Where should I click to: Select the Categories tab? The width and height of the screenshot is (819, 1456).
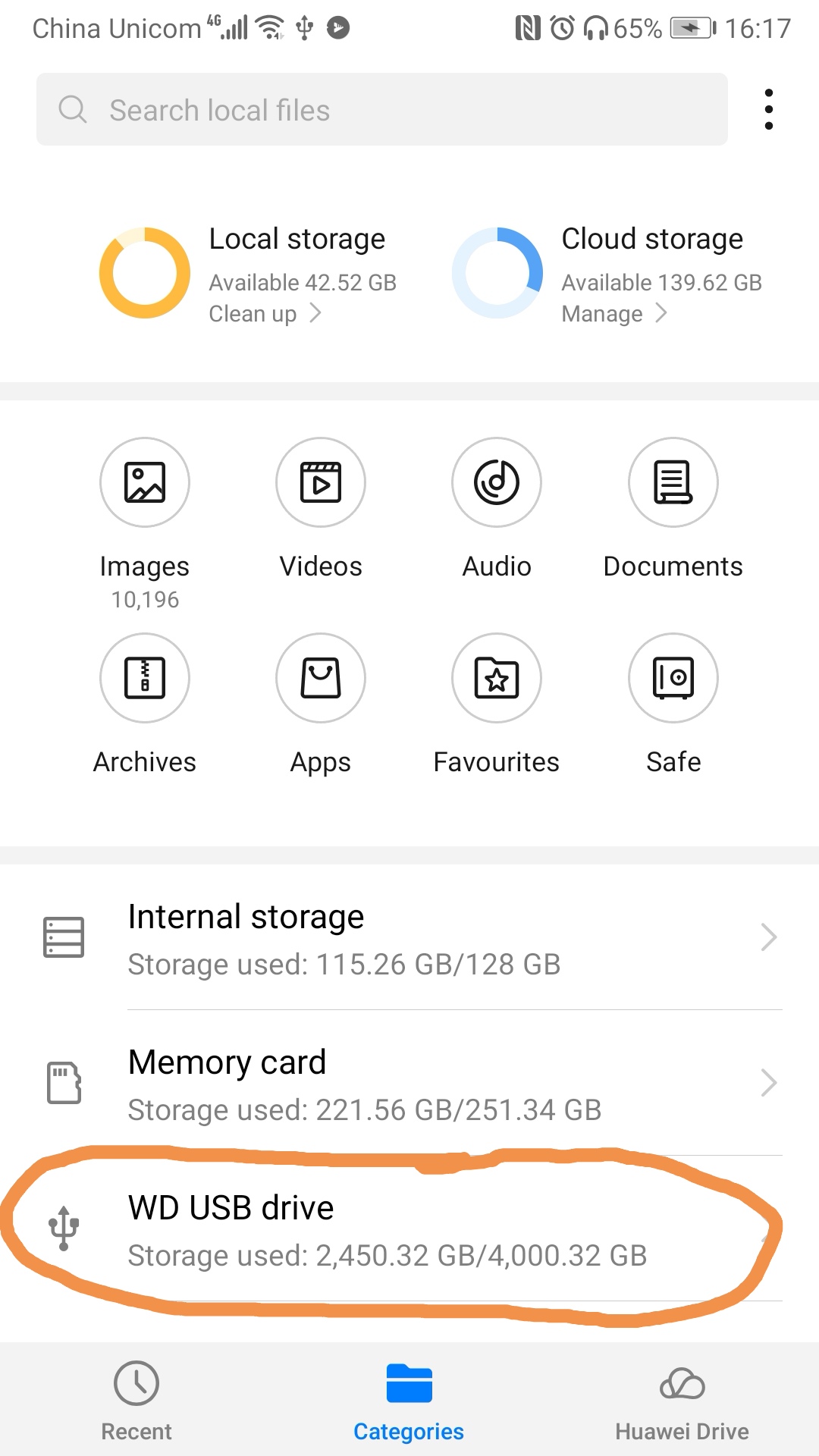pyautogui.click(x=409, y=1401)
